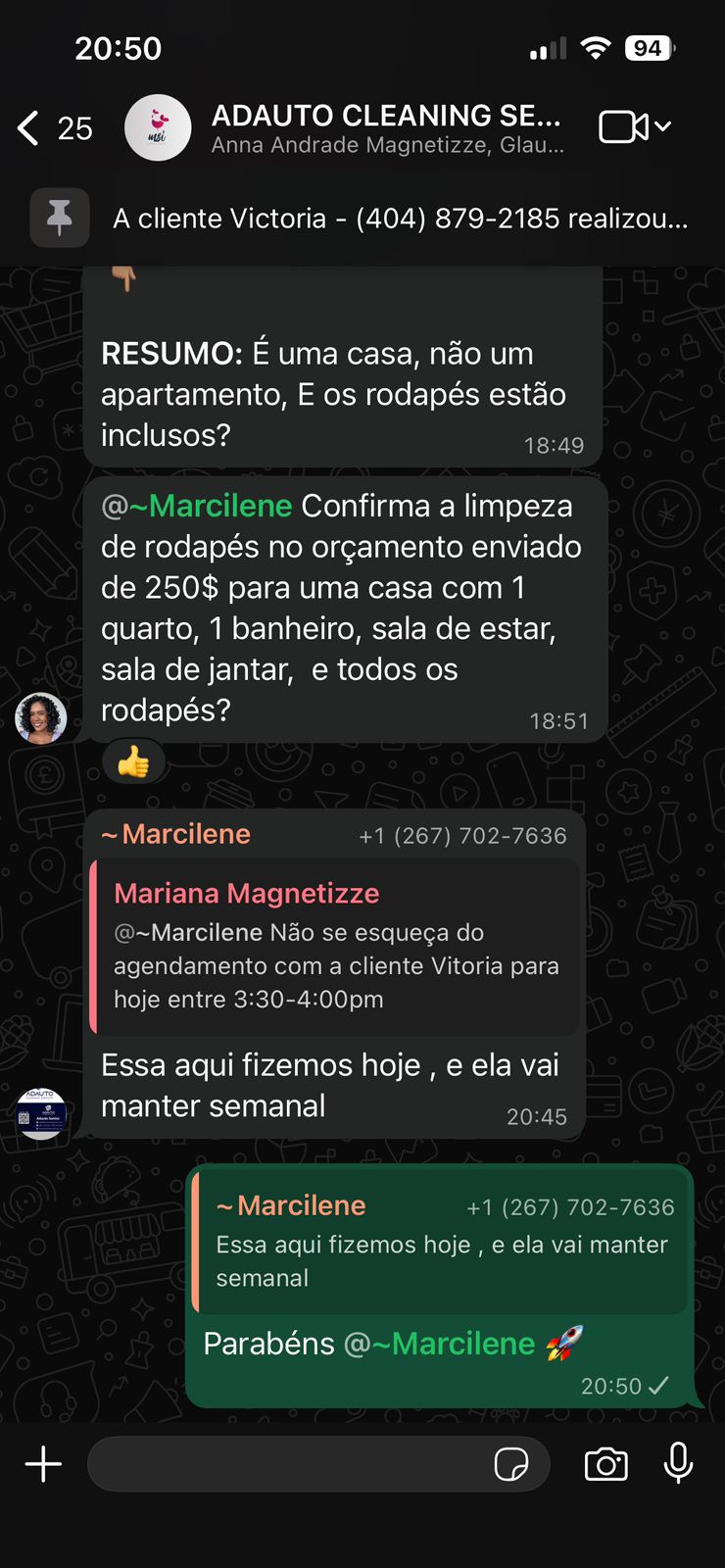The height and width of the screenshot is (1568, 725).
Task: Open the plus attachment menu
Action: [43, 1464]
